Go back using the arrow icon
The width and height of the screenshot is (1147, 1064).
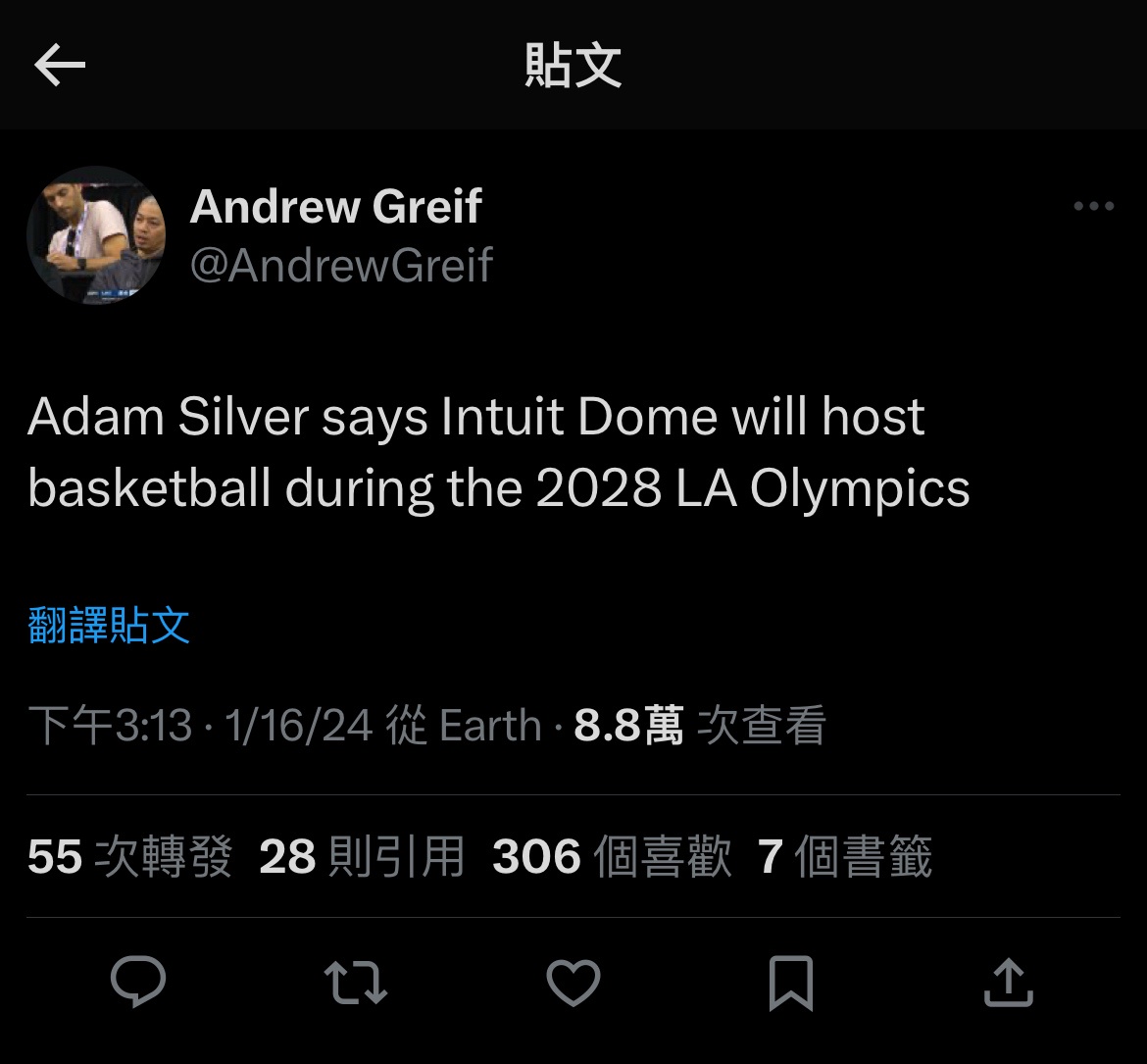point(60,66)
